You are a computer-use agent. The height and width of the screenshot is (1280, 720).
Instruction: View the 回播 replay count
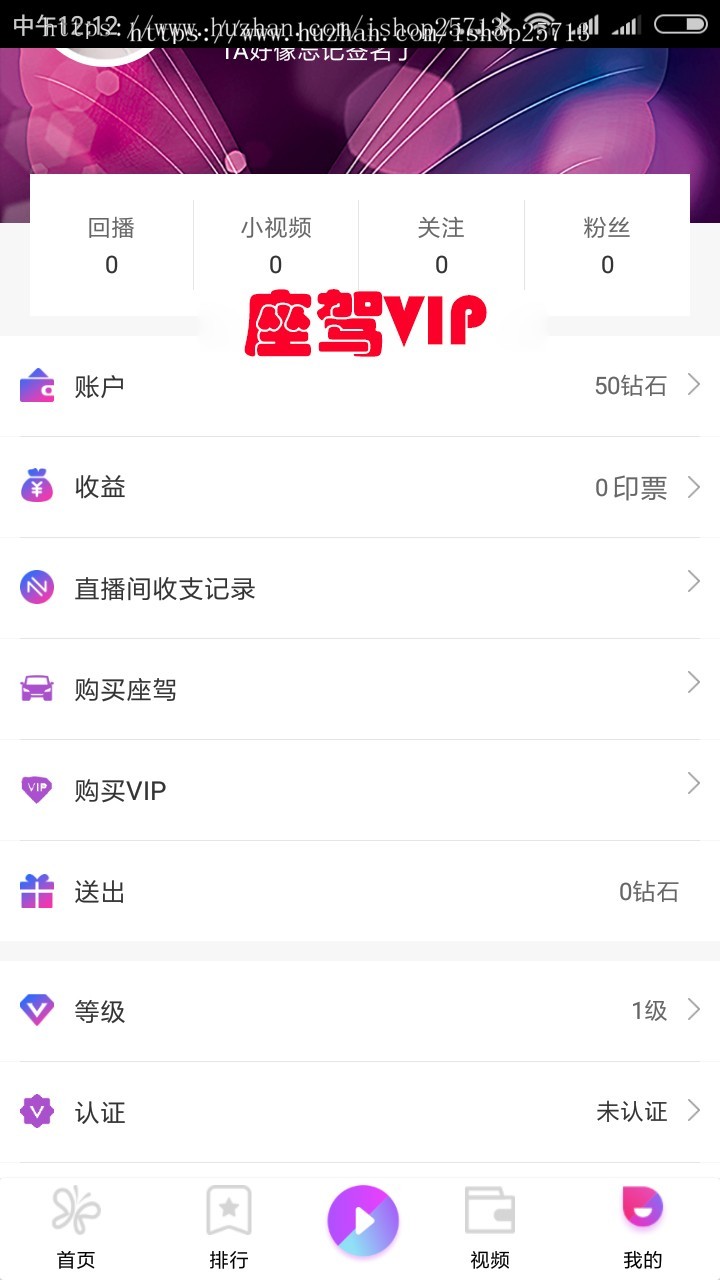point(111,246)
